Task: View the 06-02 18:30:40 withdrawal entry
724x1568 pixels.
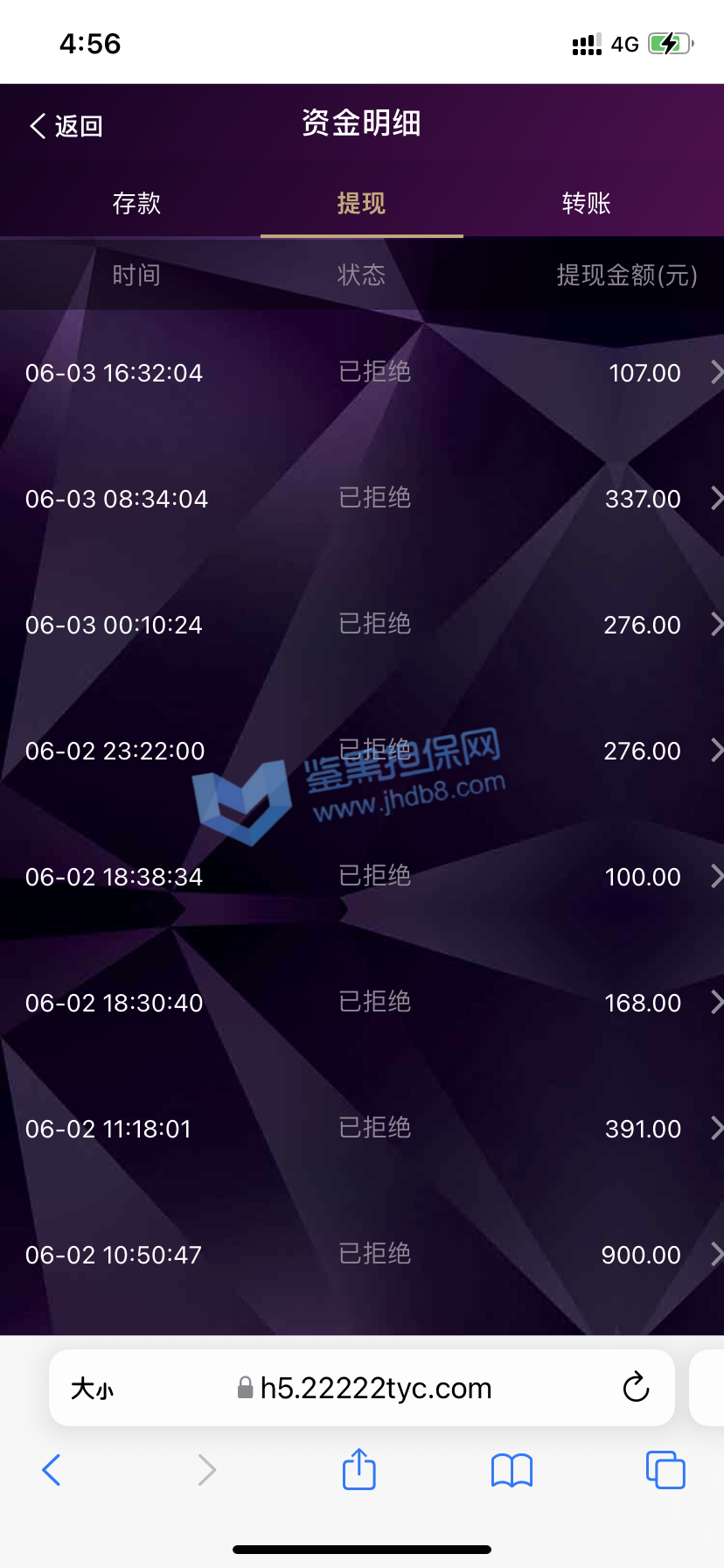Action: tap(362, 1003)
